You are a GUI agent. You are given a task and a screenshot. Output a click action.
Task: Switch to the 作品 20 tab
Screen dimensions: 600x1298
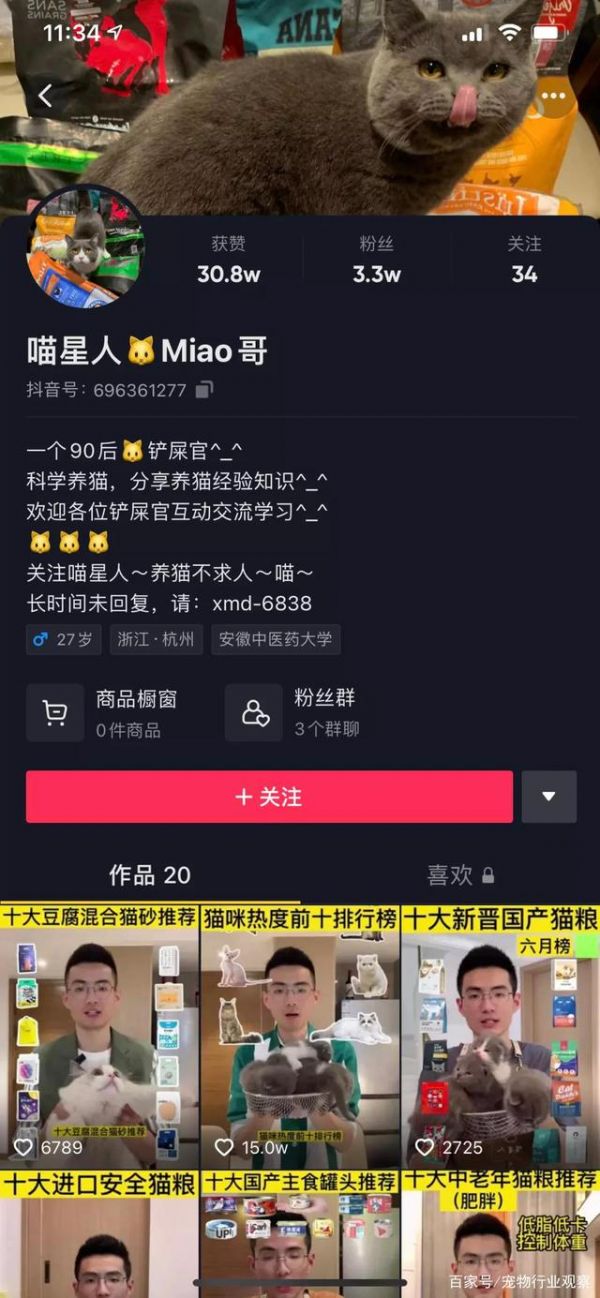click(x=149, y=875)
